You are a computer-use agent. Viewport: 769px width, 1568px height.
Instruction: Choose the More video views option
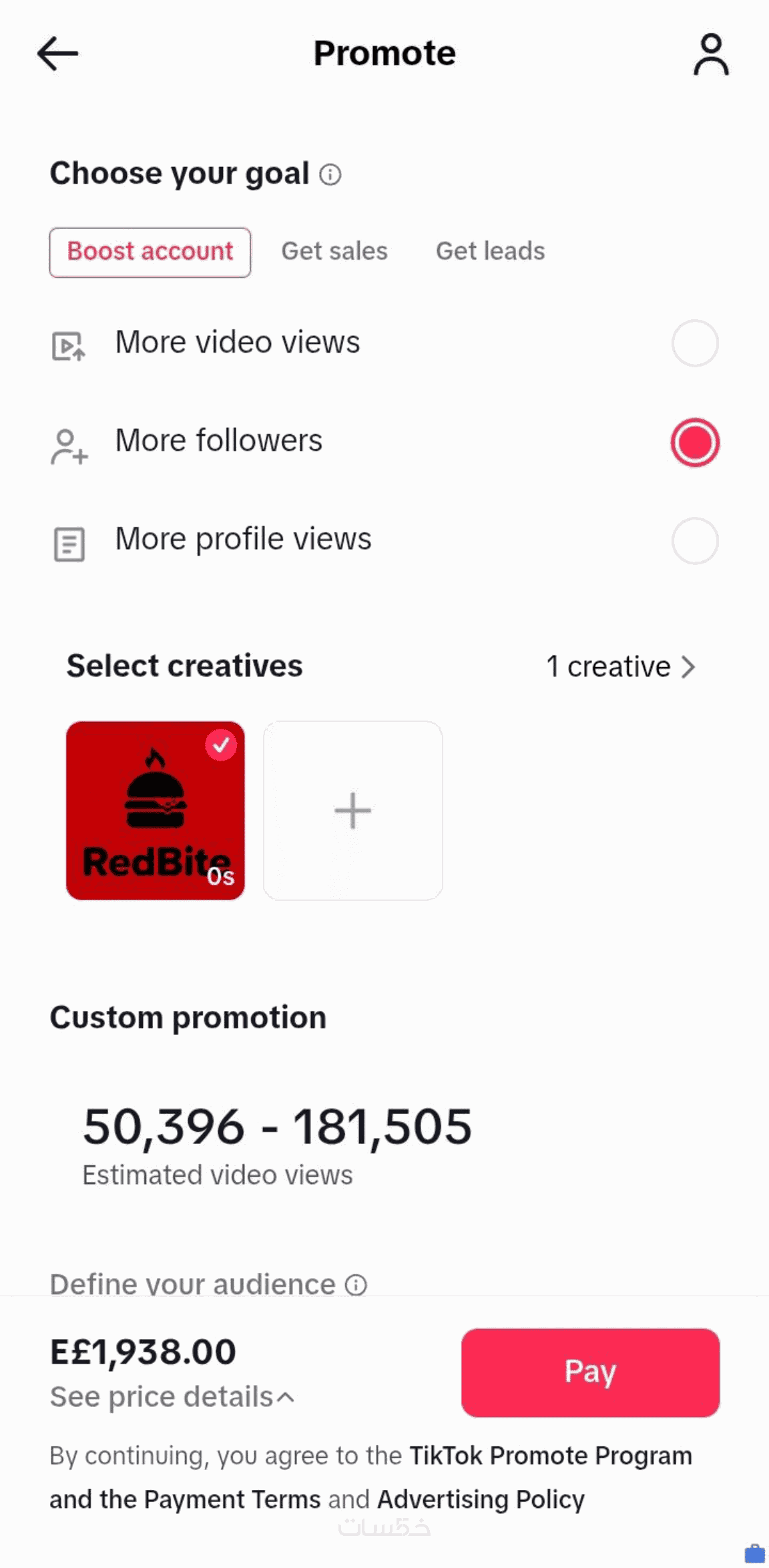694,343
